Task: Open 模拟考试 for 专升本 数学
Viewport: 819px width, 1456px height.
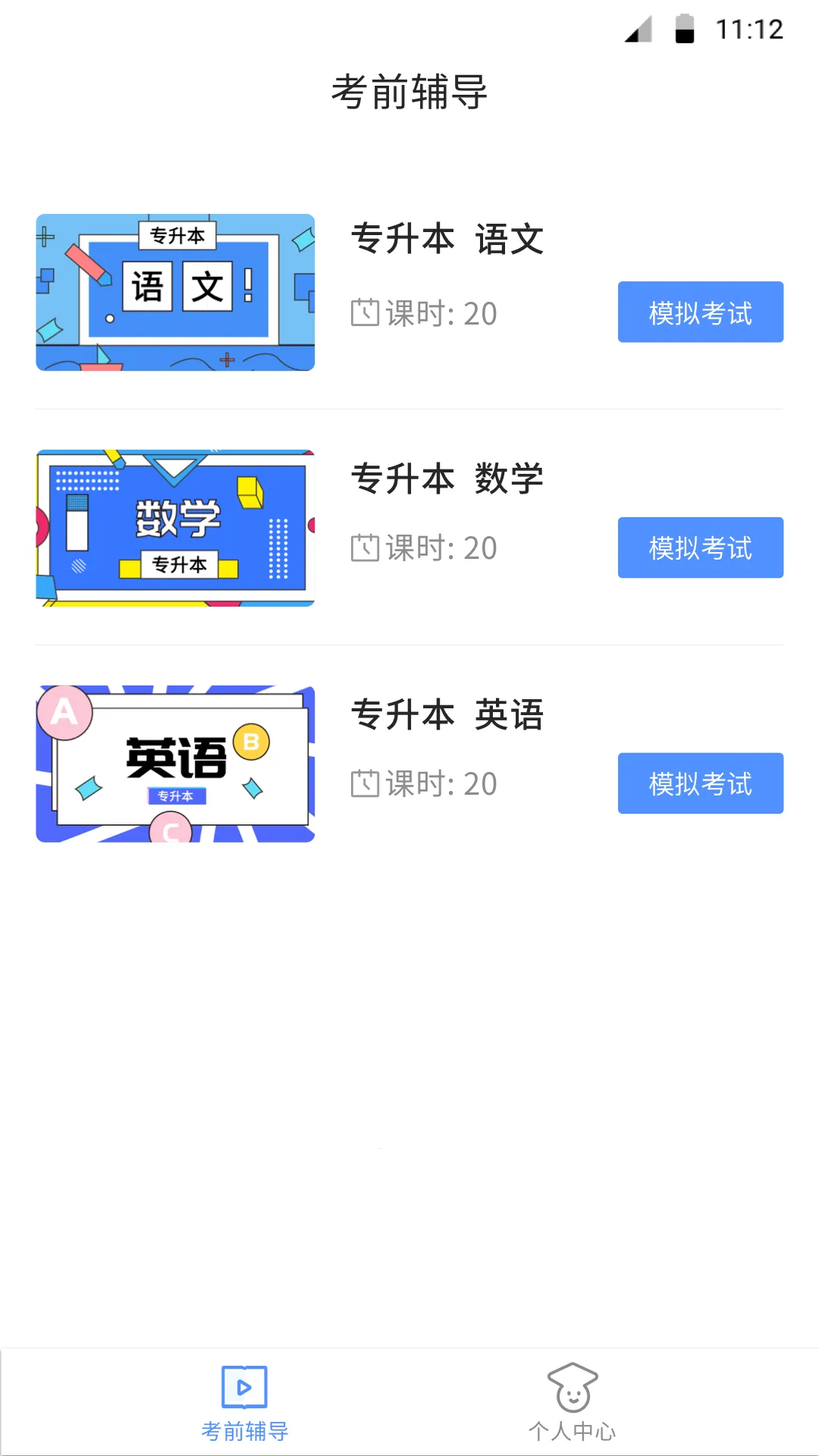Action: pos(700,548)
